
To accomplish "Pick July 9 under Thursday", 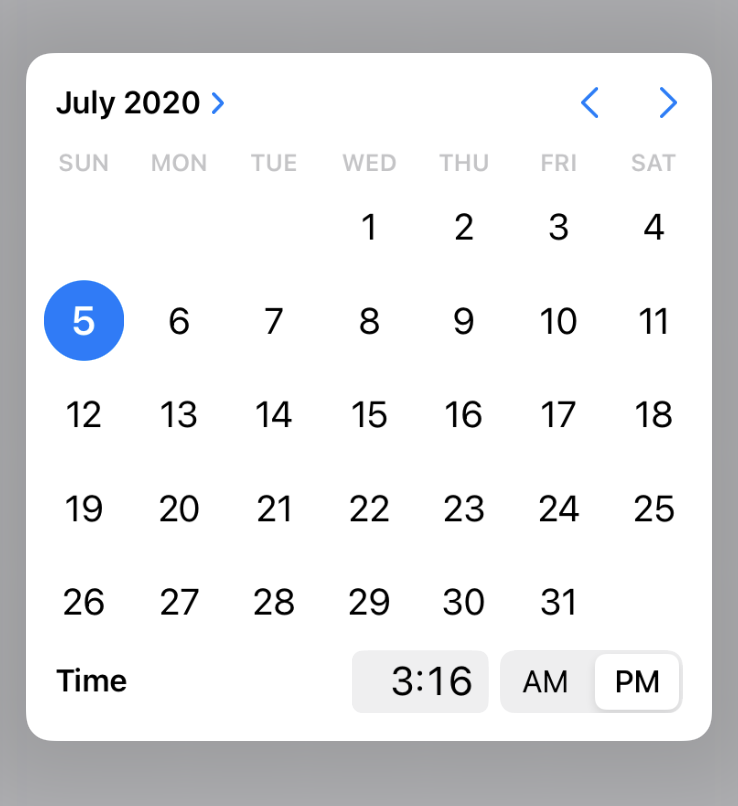I will click(463, 321).
